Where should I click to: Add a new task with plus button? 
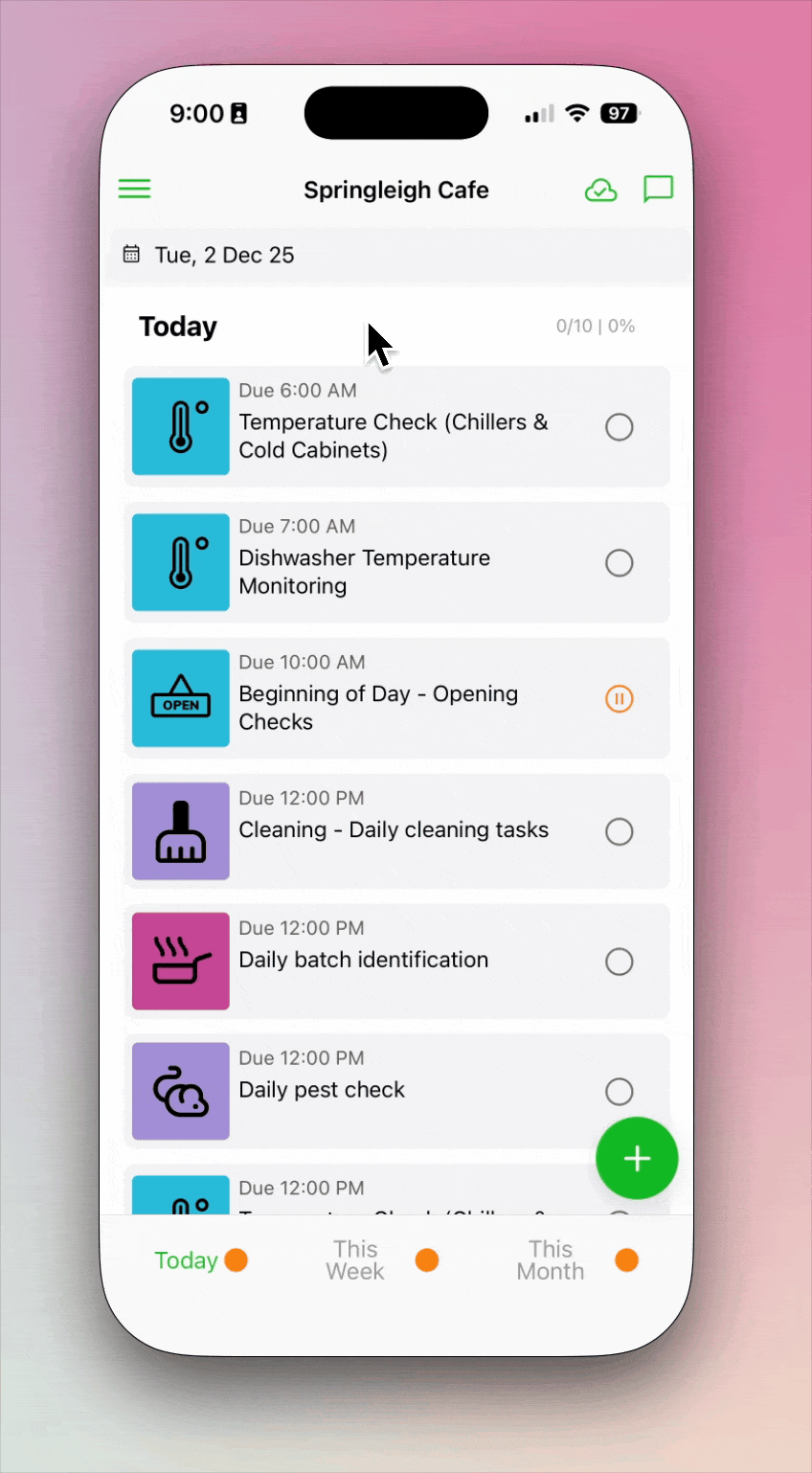(637, 1158)
